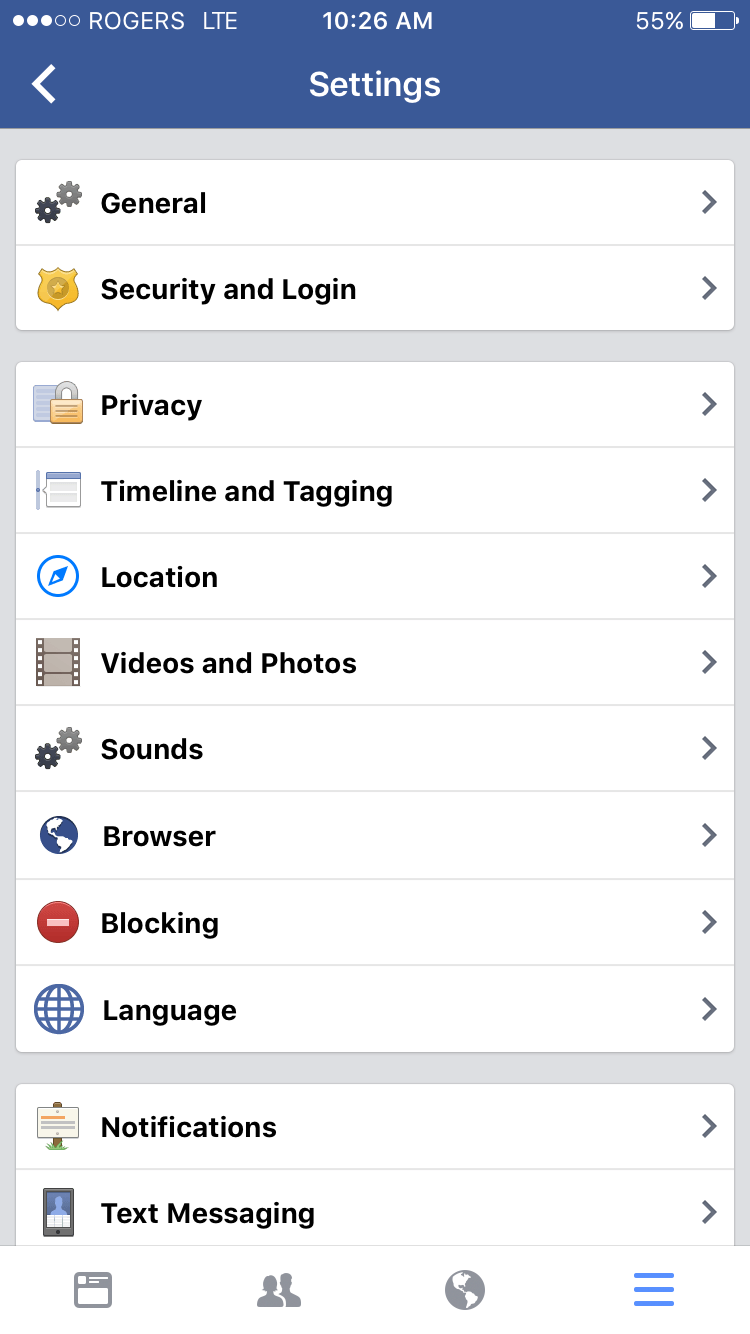The height and width of the screenshot is (1334, 750).
Task: Switch to the News Feed tab
Action: pos(93,1290)
